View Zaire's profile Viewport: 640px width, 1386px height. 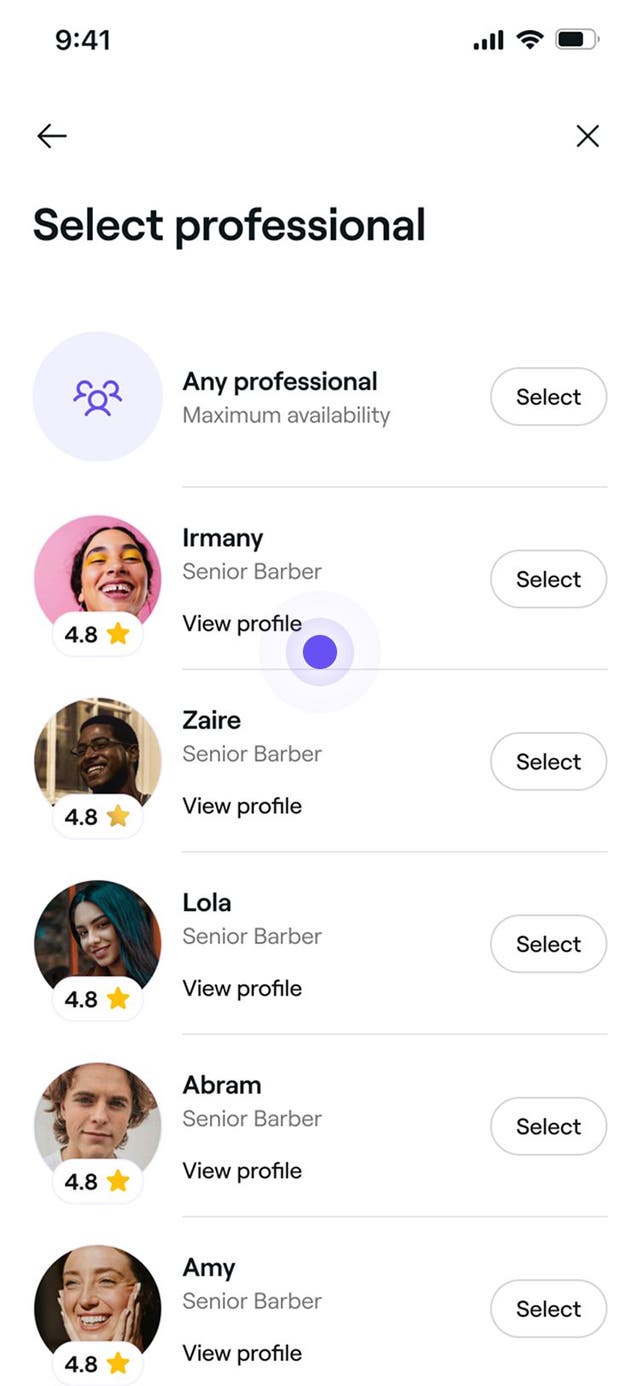(241, 806)
